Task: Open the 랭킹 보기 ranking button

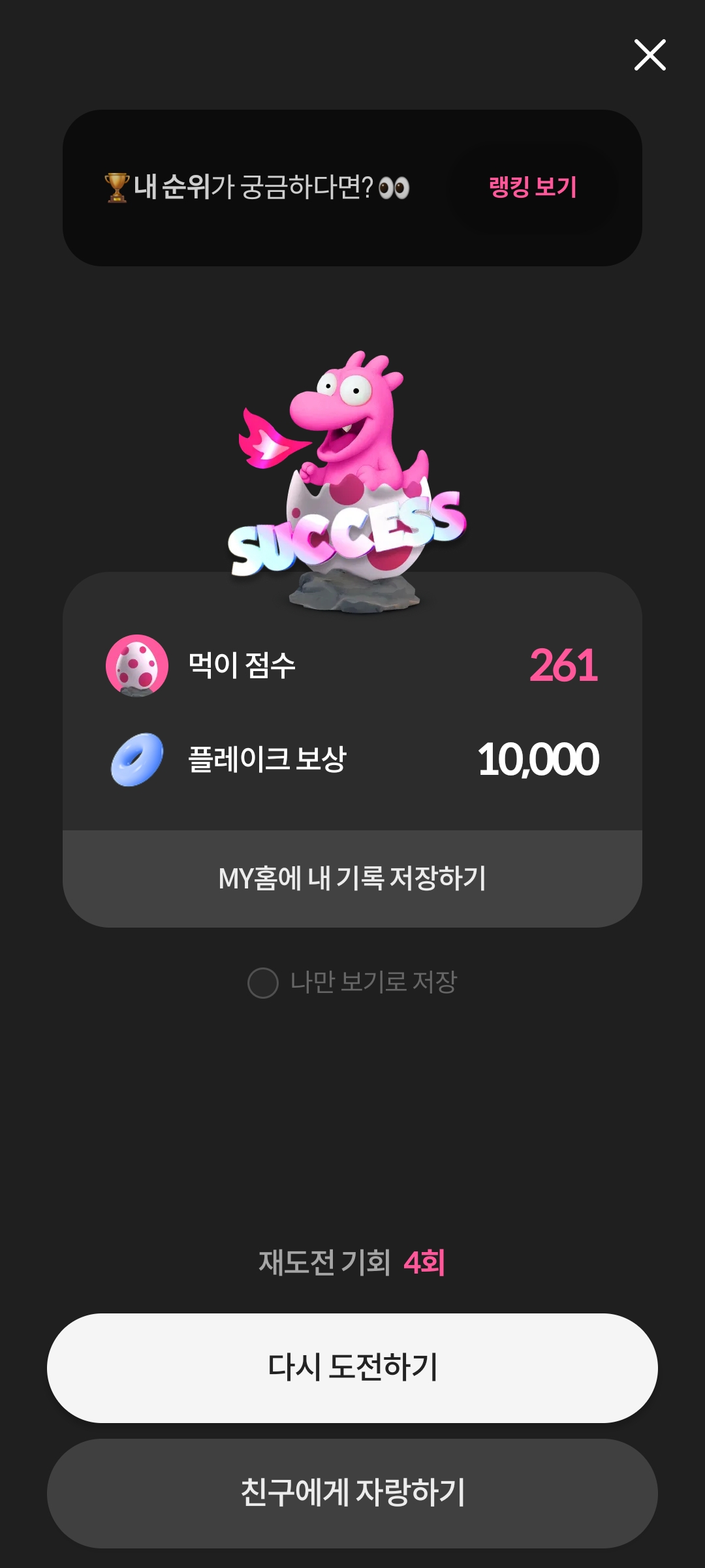Action: pos(533,187)
